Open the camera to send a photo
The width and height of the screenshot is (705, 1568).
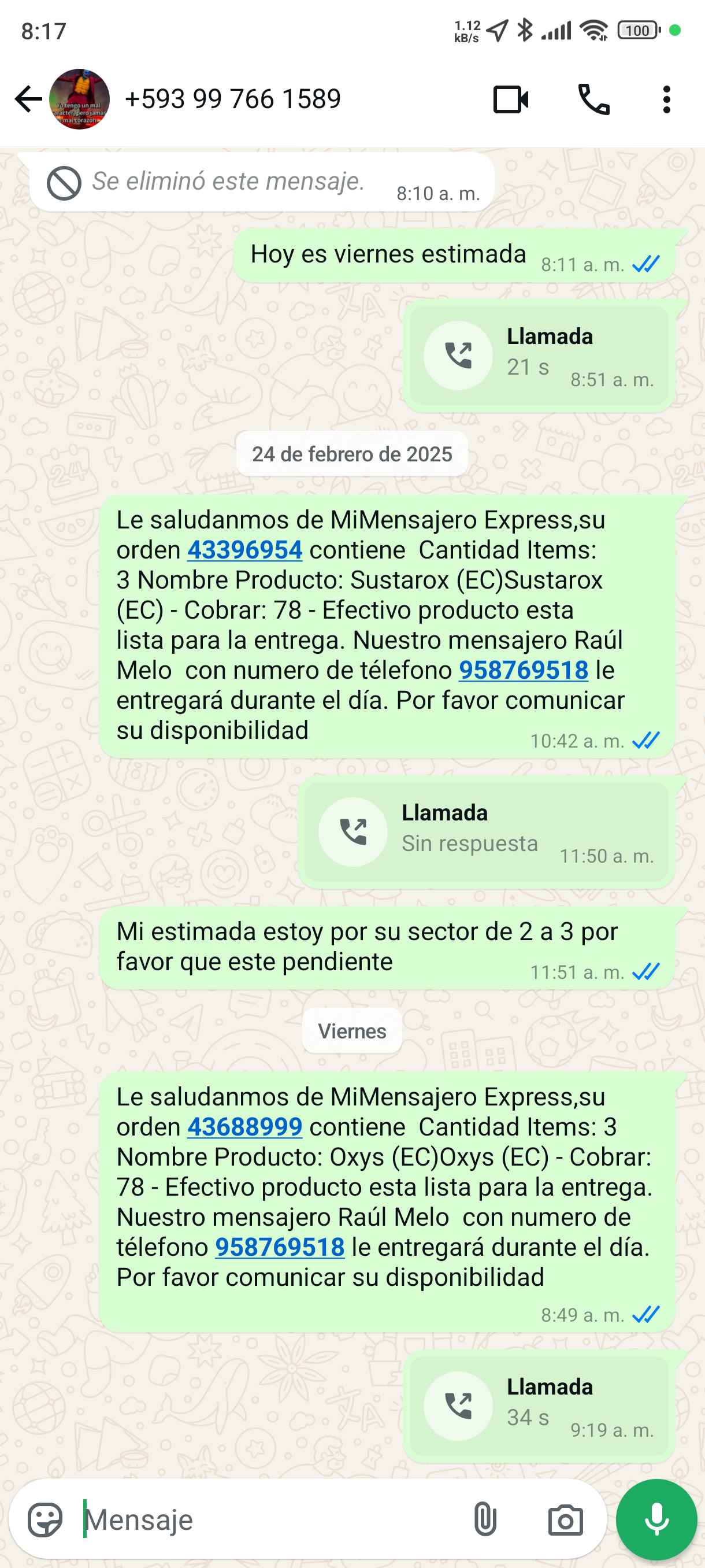click(565, 1520)
